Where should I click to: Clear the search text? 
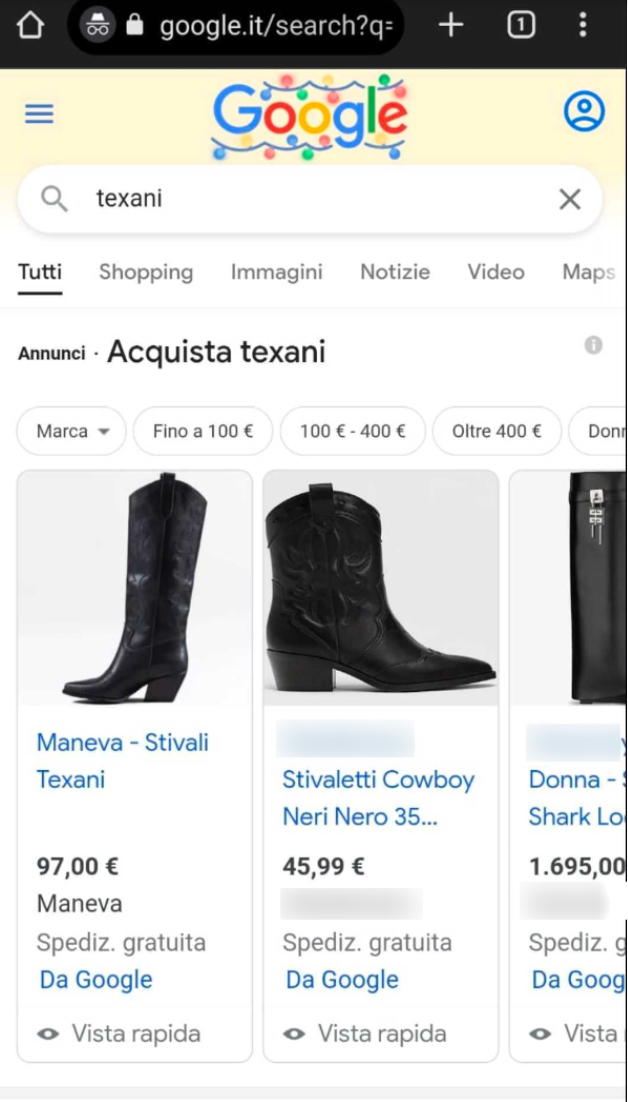point(570,199)
